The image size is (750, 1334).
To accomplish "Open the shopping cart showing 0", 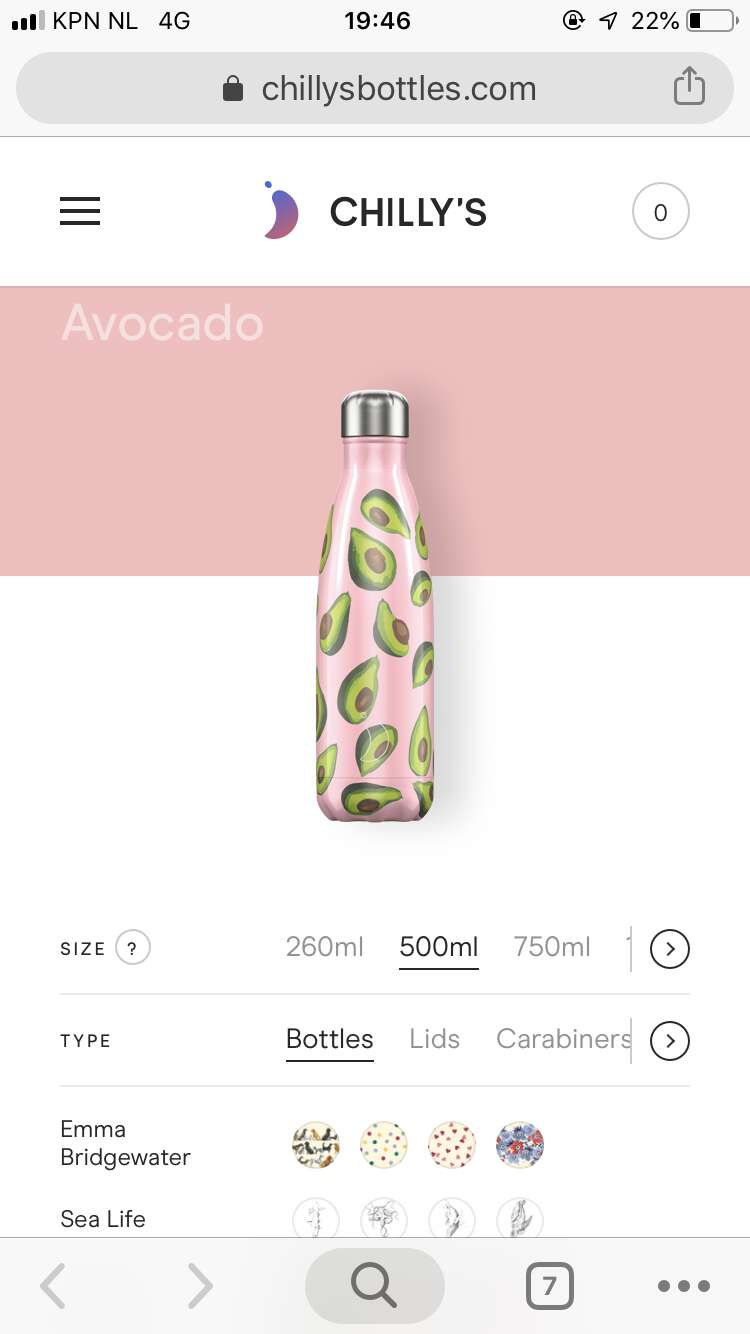I will (x=660, y=212).
